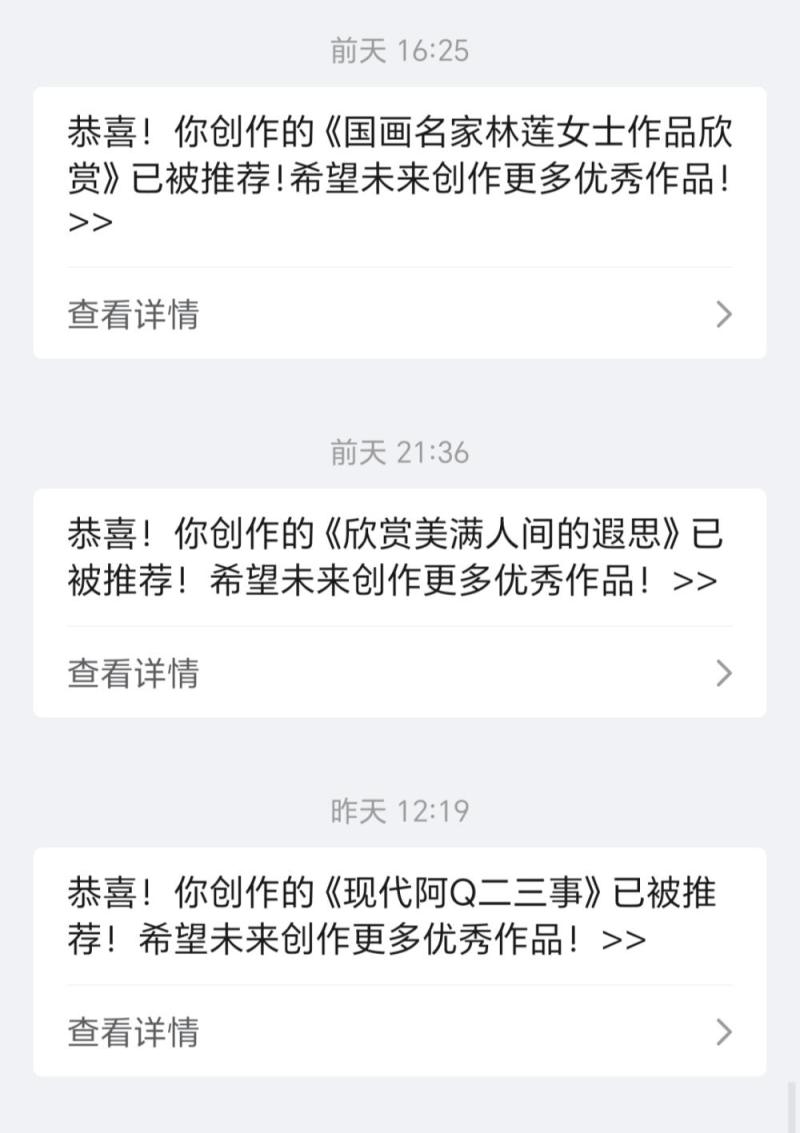This screenshot has height=1133, width=800.
Task: Open the last notification card body
Action: coord(400,917)
